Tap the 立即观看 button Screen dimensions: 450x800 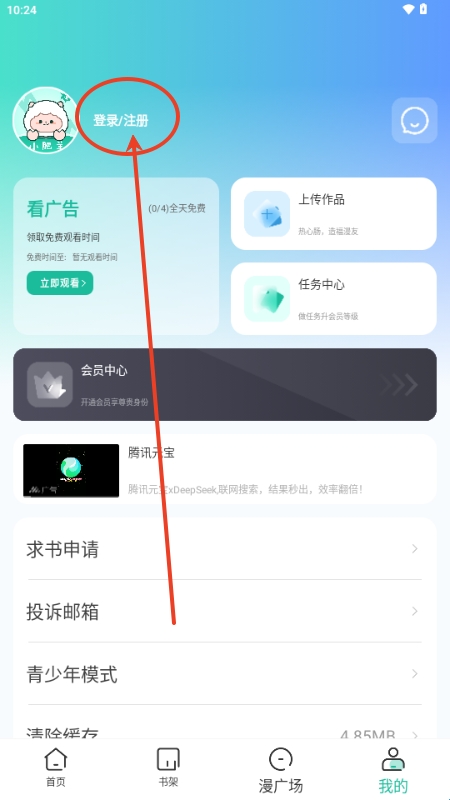point(60,283)
